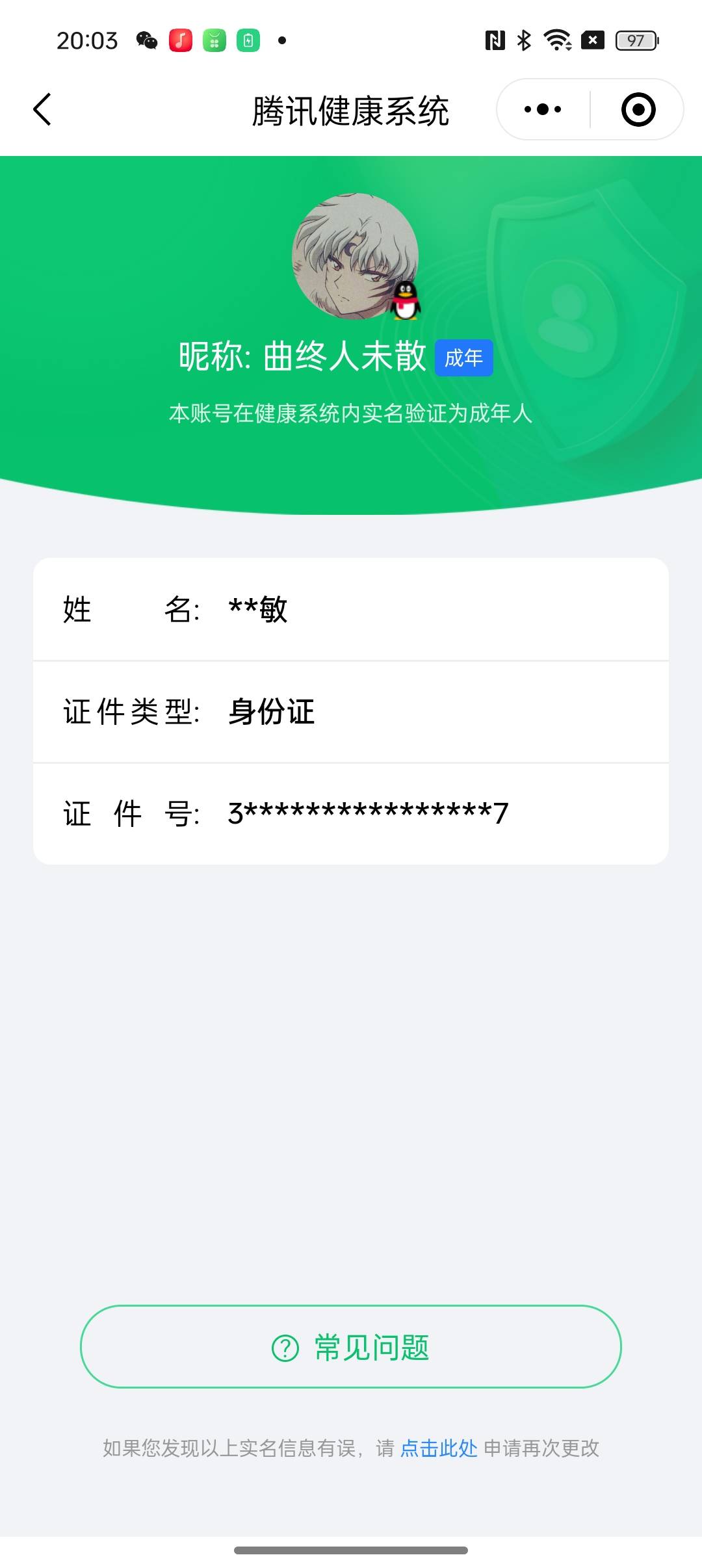This screenshot has width=702, height=1568.
Task: Select the 成年 adult status badge
Action: (464, 357)
